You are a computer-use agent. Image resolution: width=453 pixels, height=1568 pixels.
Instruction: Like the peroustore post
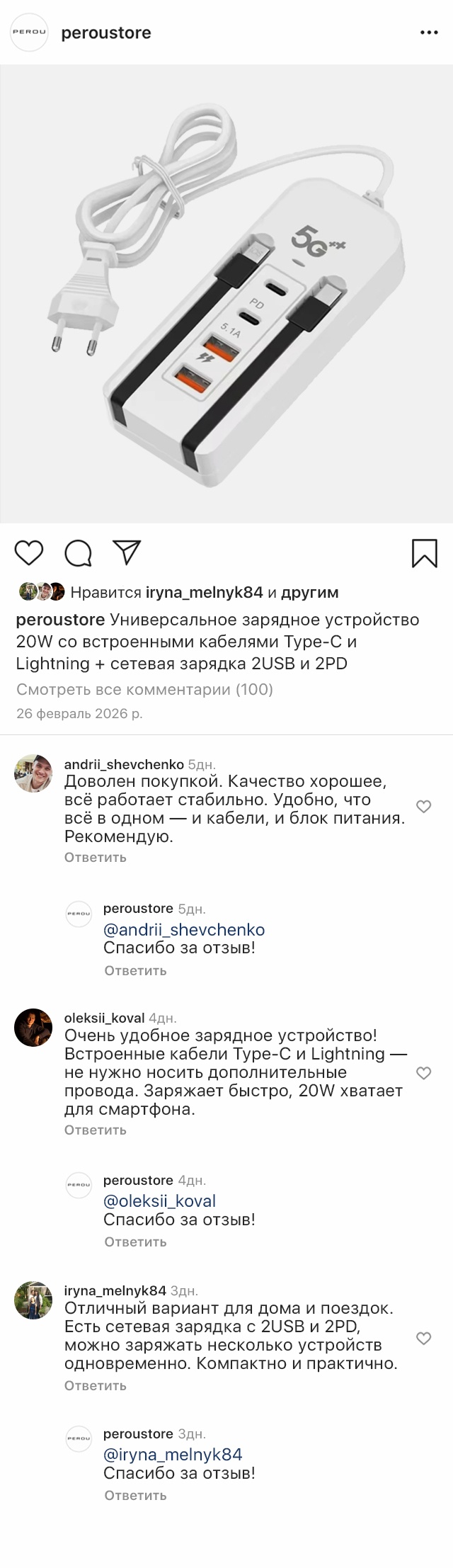(x=29, y=553)
